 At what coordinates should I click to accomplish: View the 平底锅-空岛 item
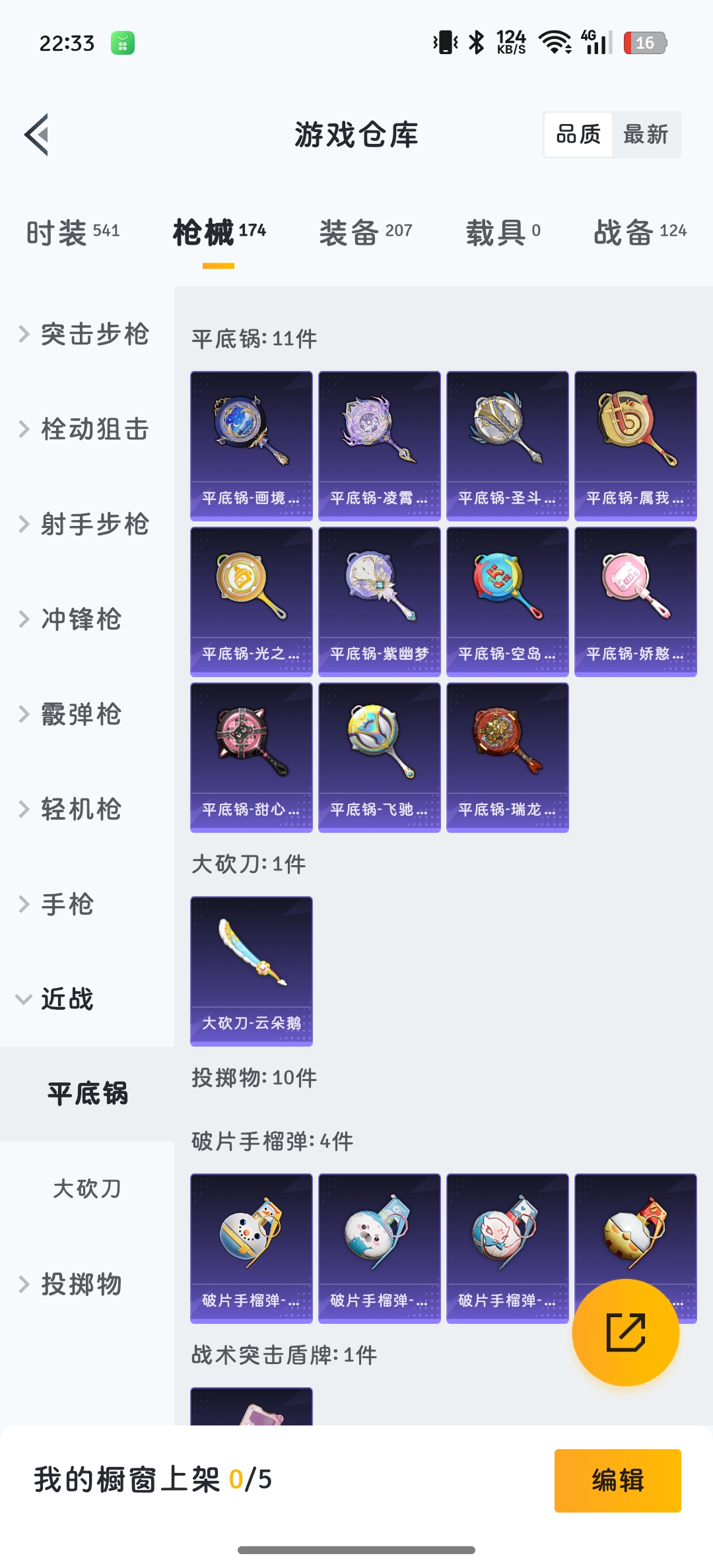[x=507, y=601]
